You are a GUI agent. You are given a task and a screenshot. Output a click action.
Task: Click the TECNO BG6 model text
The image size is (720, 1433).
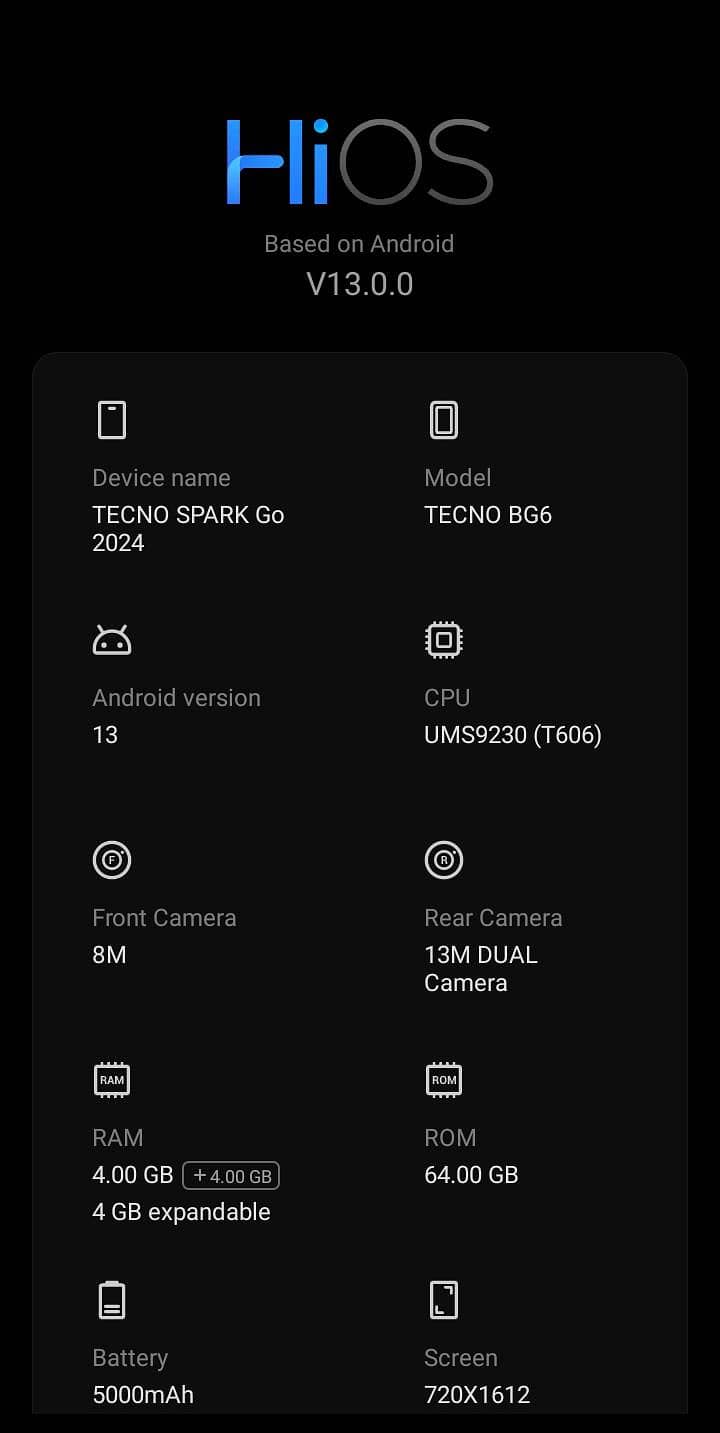coord(489,515)
